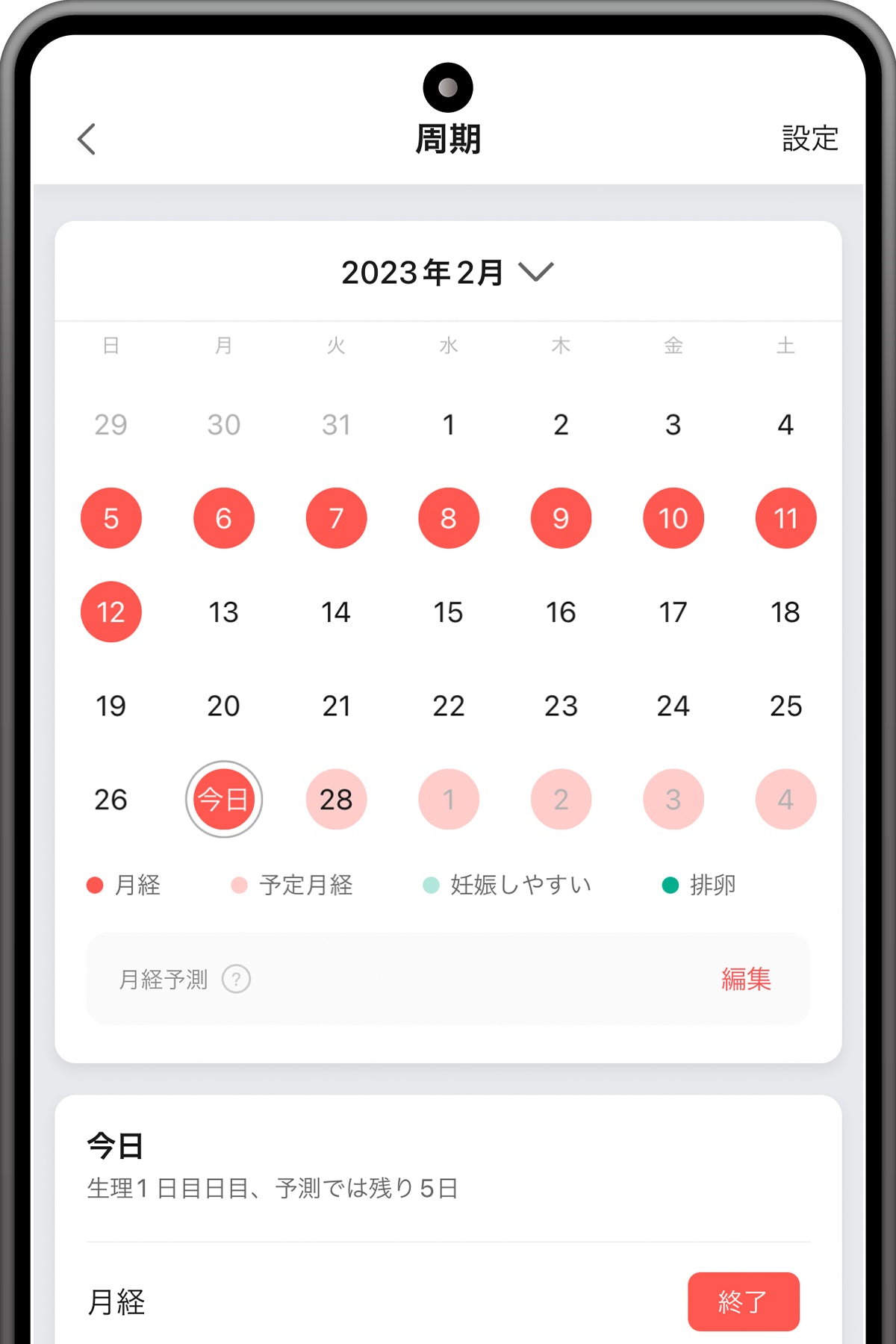Choose February 5 period day
896x1344 pixels.
point(111,518)
